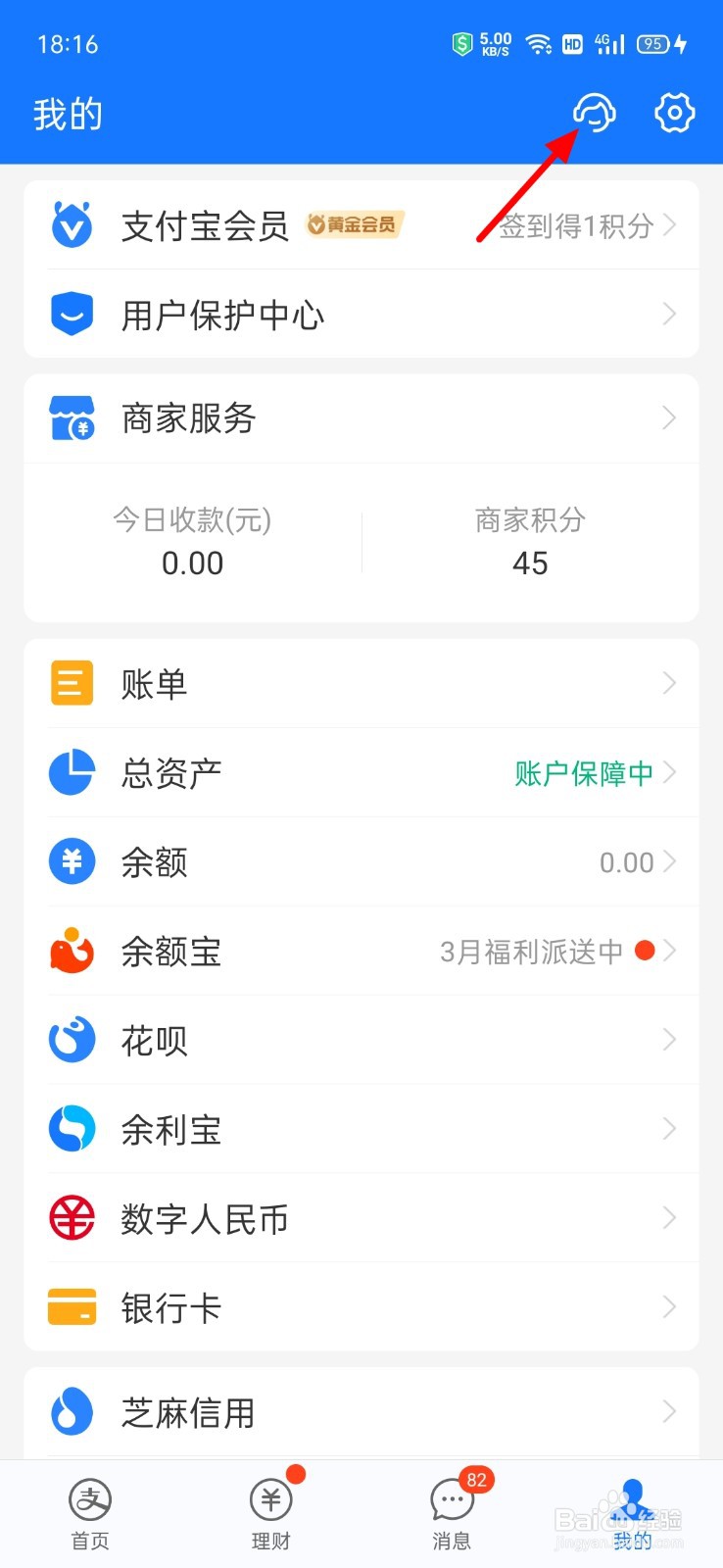Switch to the 理财 tab
This screenshot has width=723, height=1568.
point(271,1514)
